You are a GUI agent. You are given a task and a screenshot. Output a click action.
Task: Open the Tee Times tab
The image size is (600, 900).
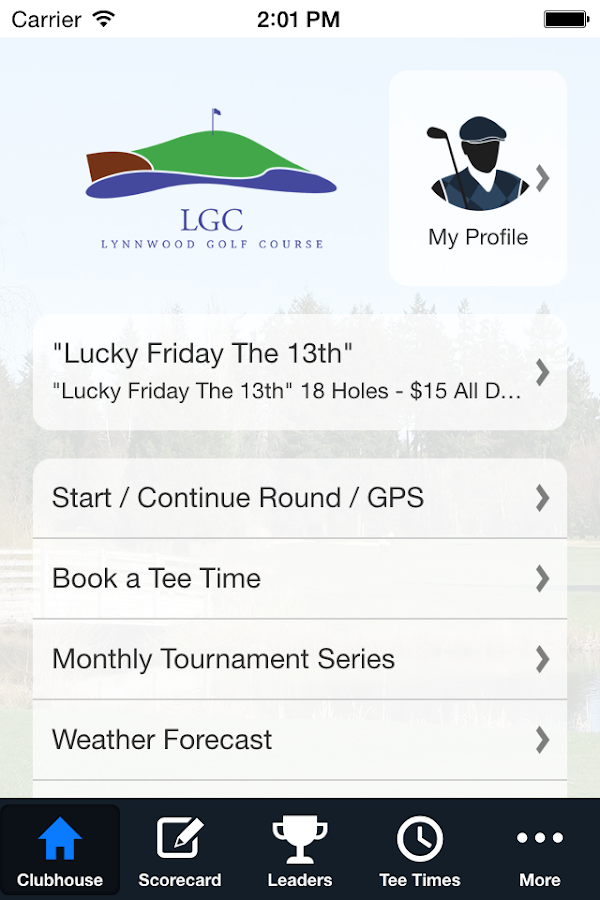420,850
